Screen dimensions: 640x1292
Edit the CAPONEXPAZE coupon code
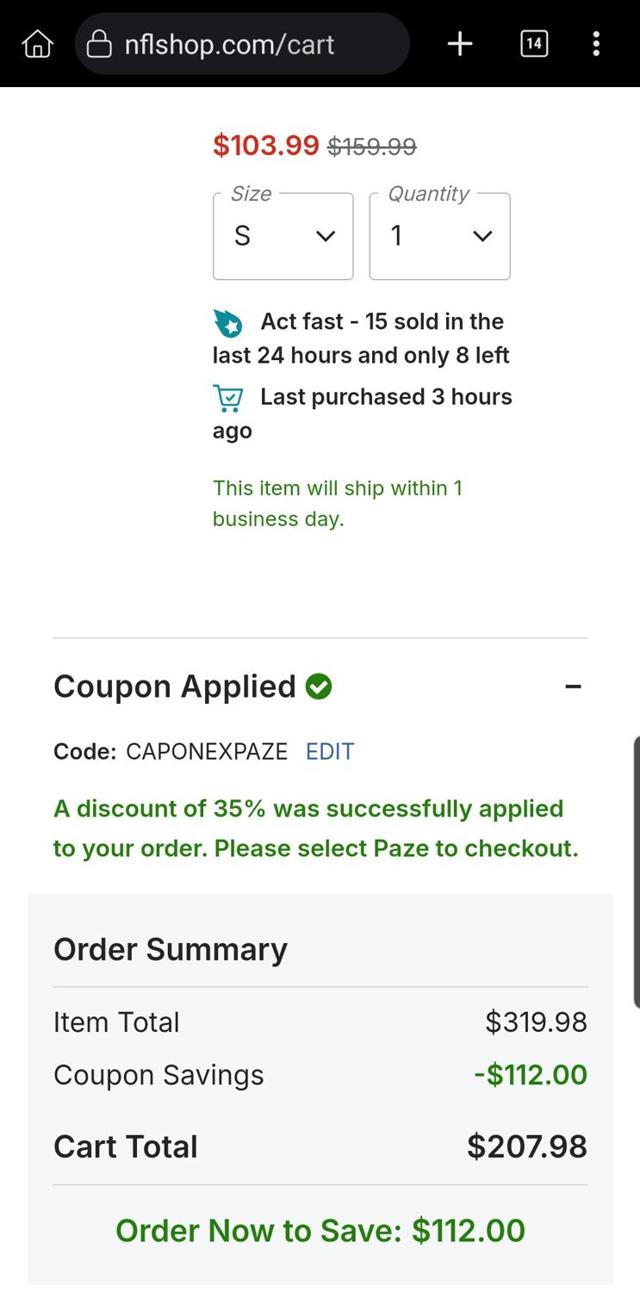pos(329,751)
